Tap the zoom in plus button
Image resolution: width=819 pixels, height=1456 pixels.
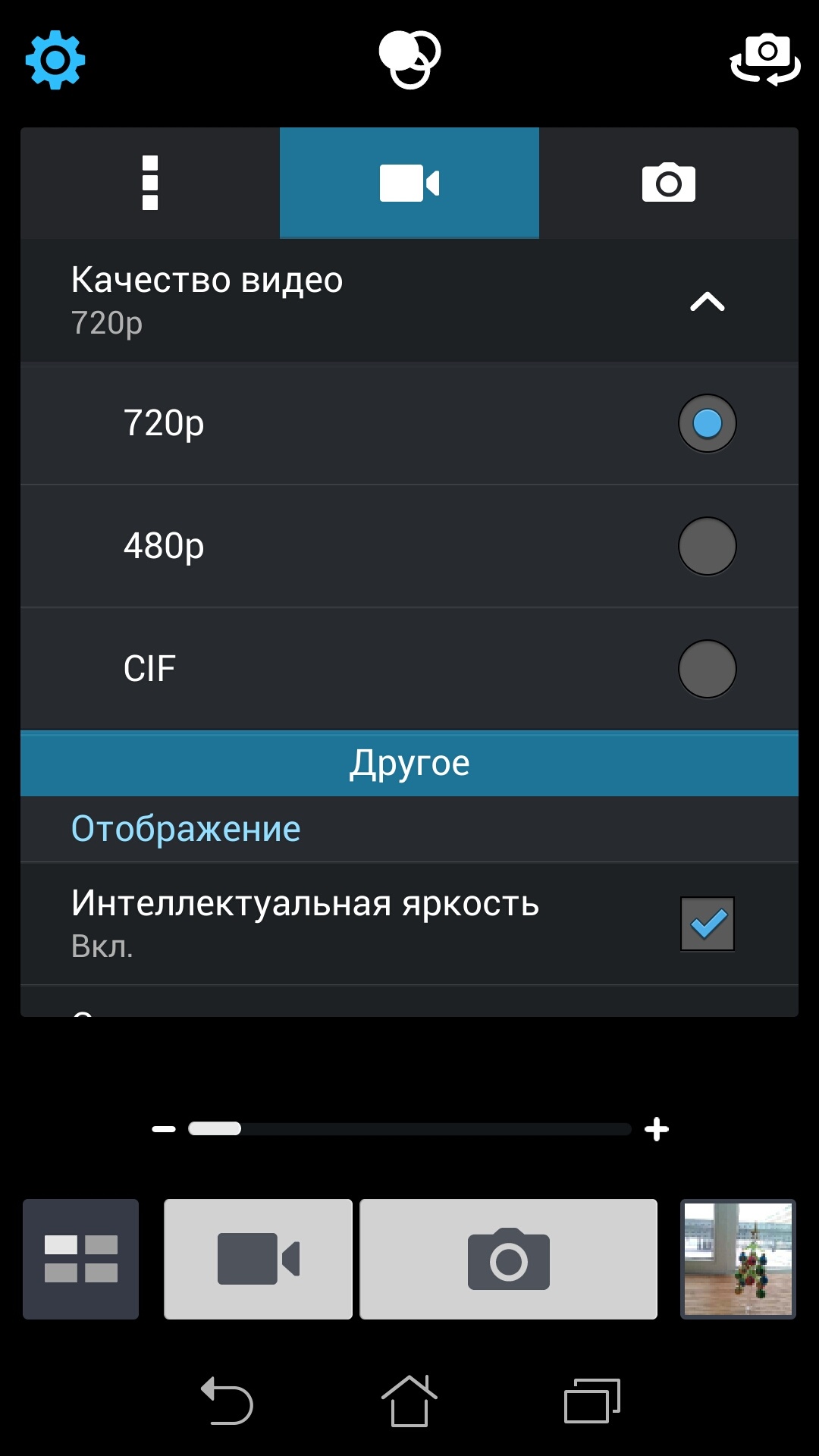point(656,1129)
